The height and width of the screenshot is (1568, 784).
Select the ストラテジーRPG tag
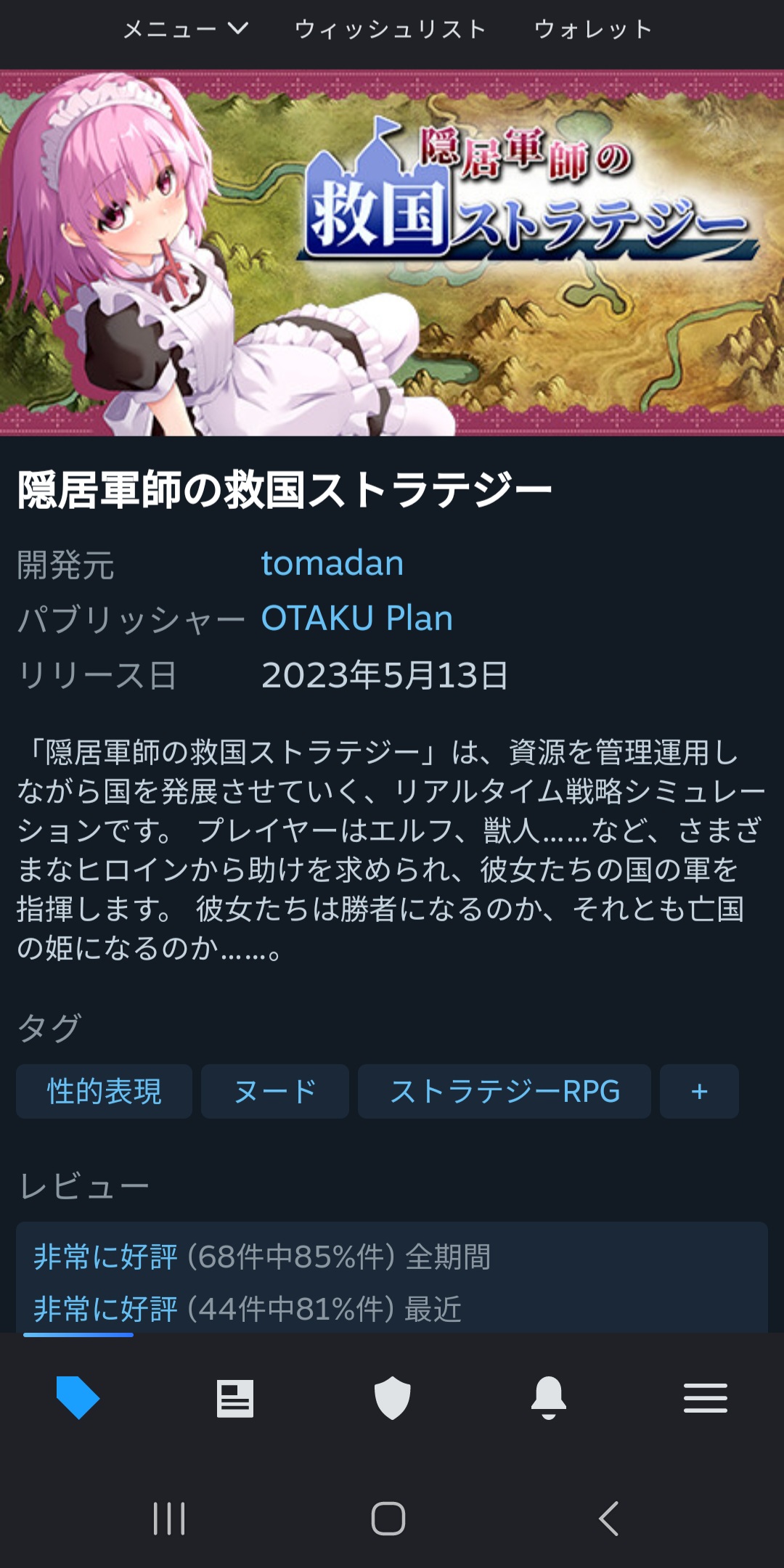[504, 1091]
